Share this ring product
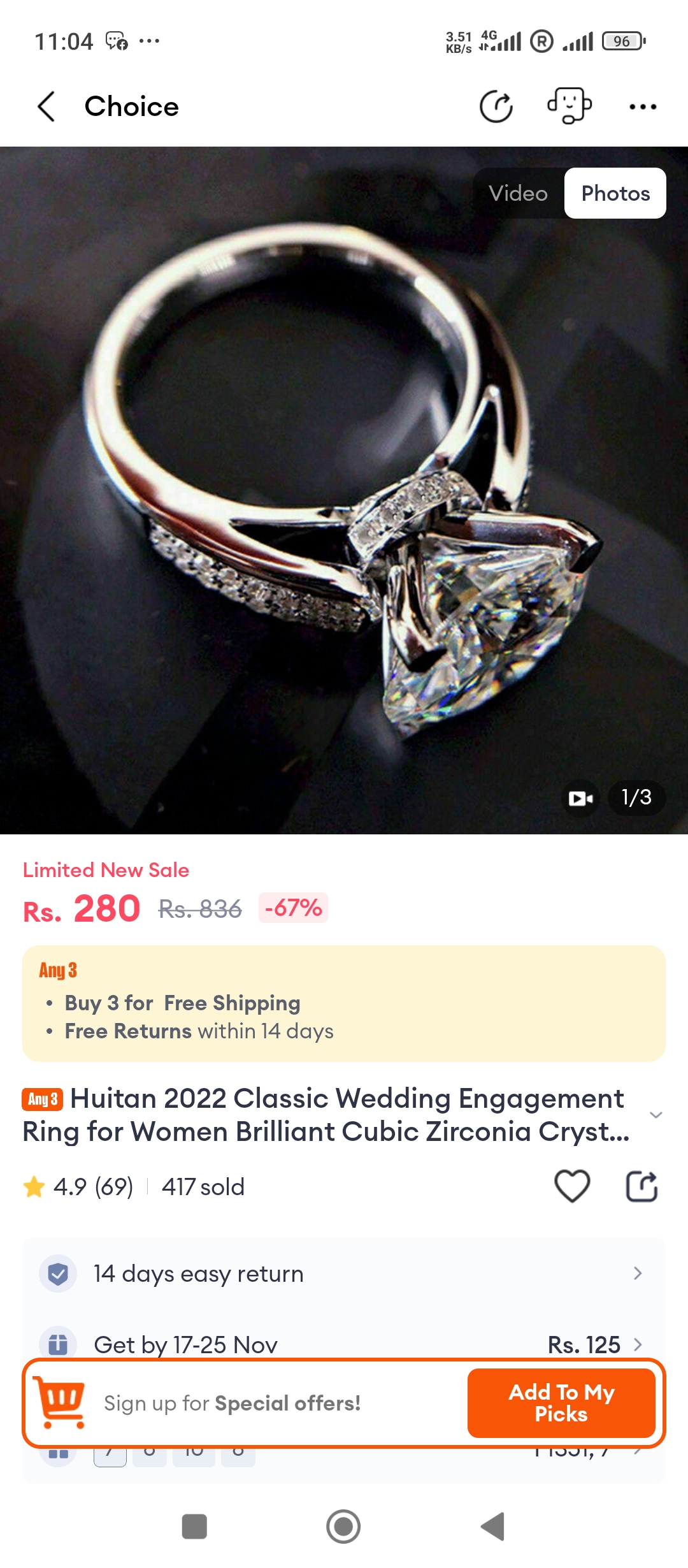Viewport: 688px width, 1568px height. [641, 1186]
